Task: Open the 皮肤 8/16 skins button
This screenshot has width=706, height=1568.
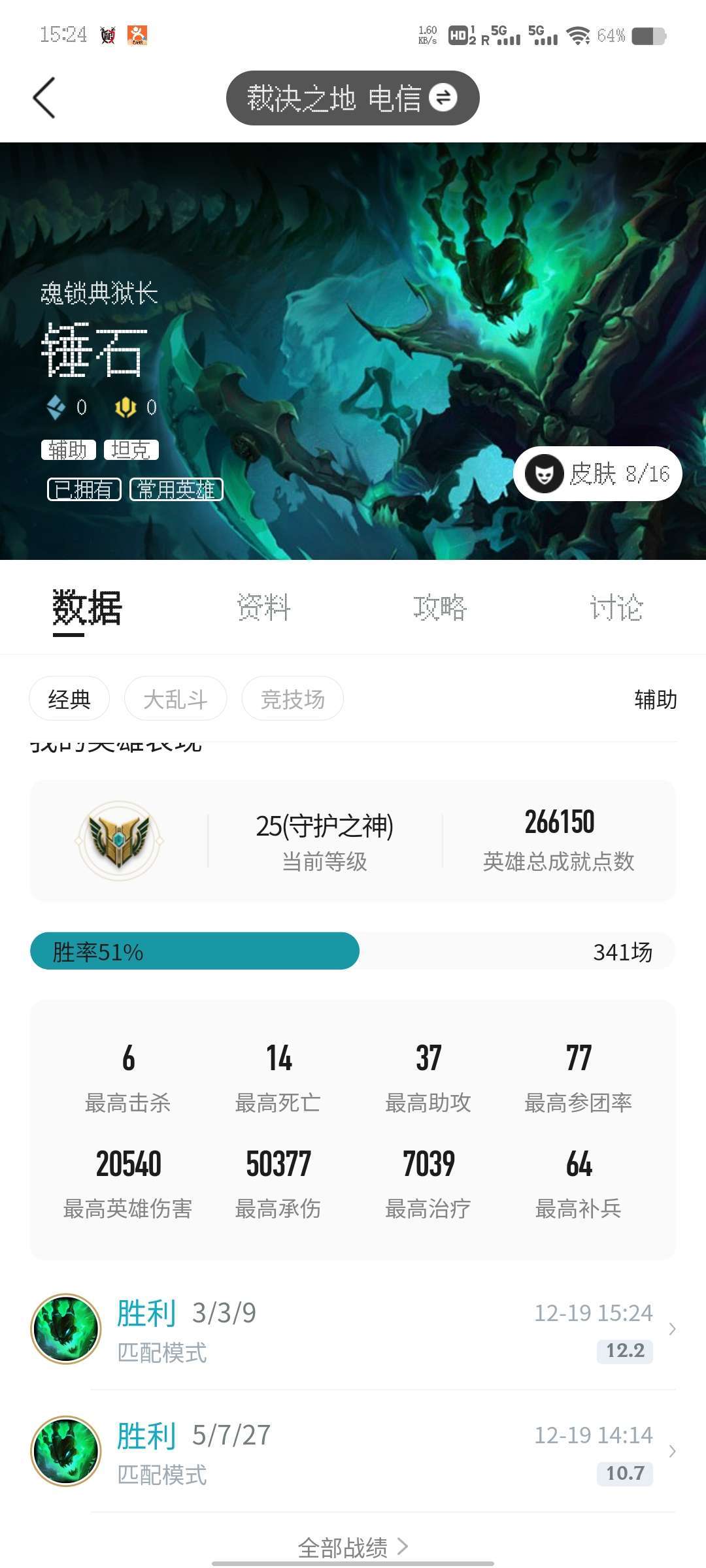Action: (597, 474)
